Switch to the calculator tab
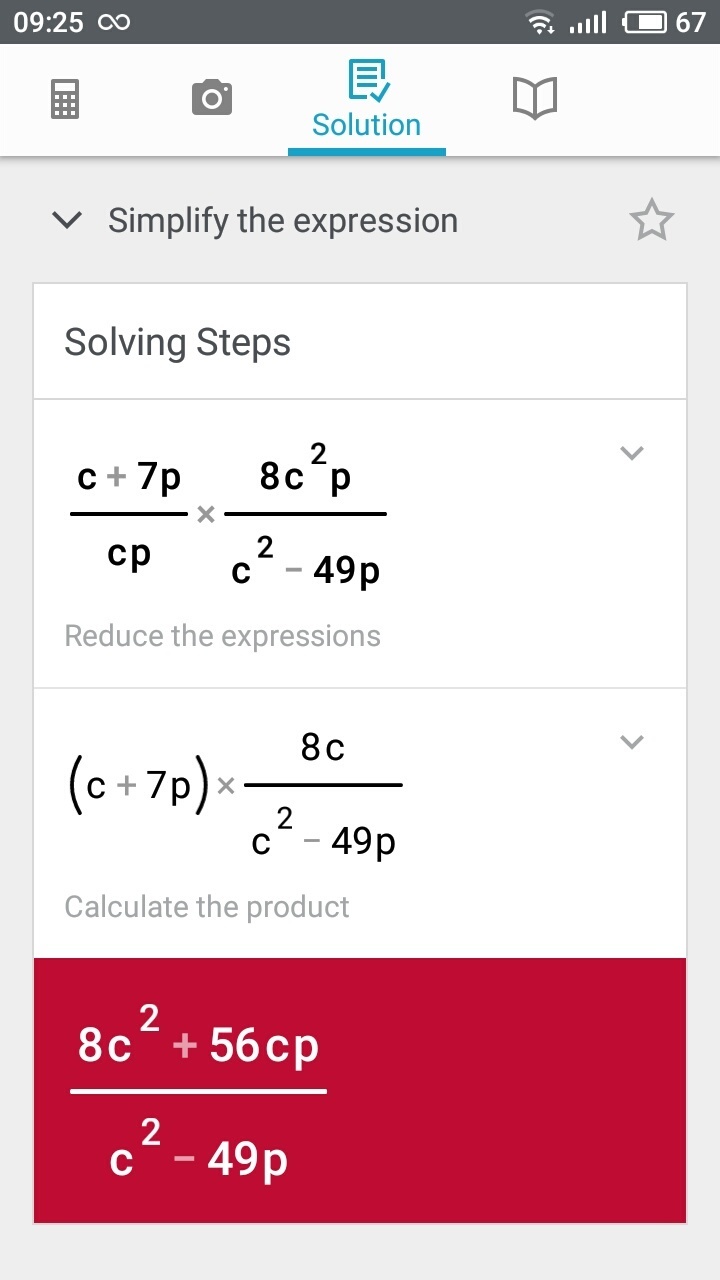This screenshot has height=1280, width=720. click(64, 99)
